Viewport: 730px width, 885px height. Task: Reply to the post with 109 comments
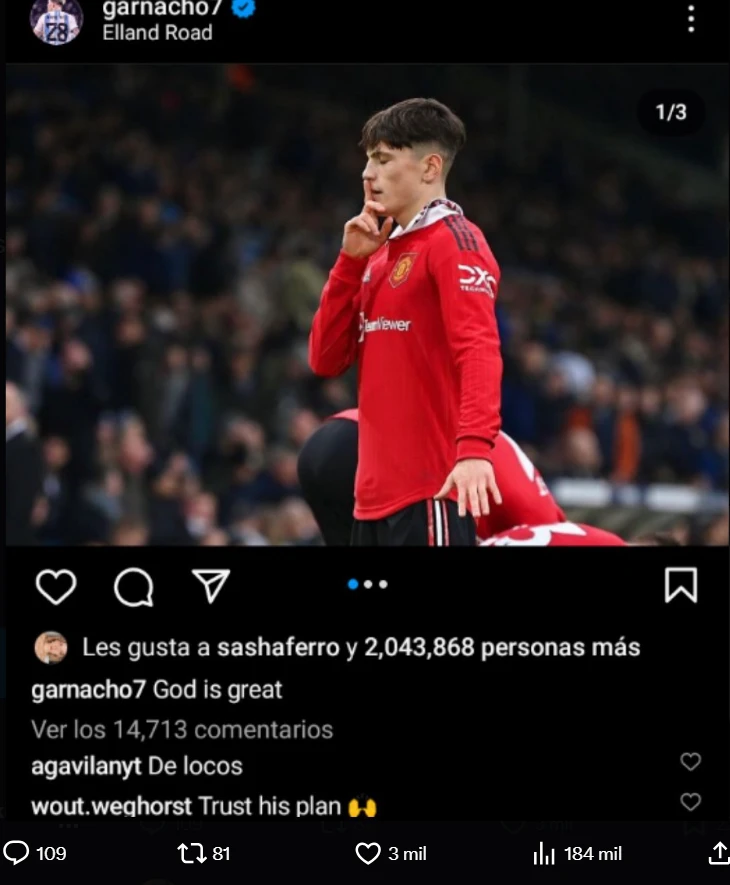[17, 853]
